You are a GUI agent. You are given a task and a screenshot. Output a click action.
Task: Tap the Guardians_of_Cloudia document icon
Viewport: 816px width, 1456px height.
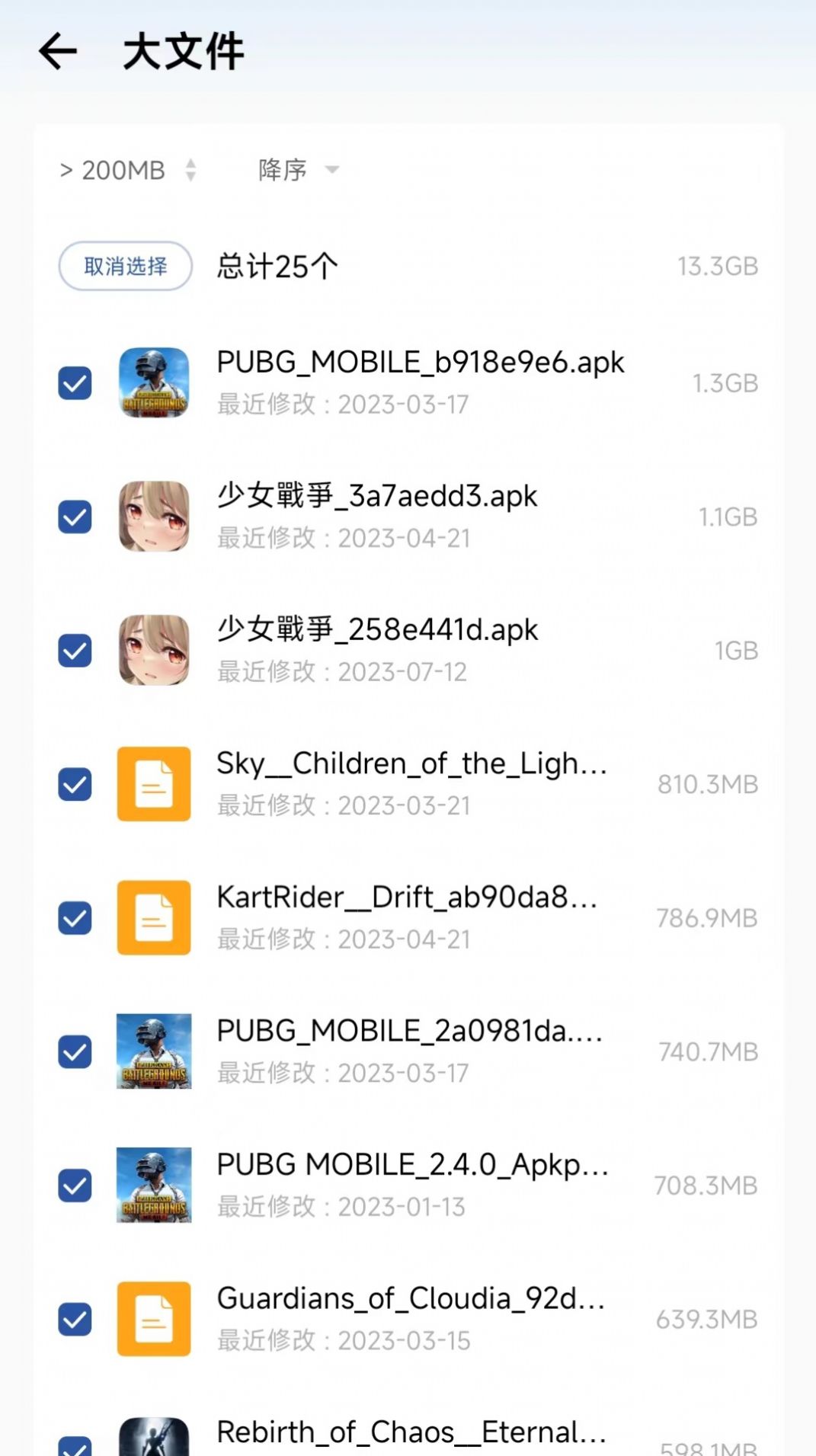pyautogui.click(x=153, y=1319)
